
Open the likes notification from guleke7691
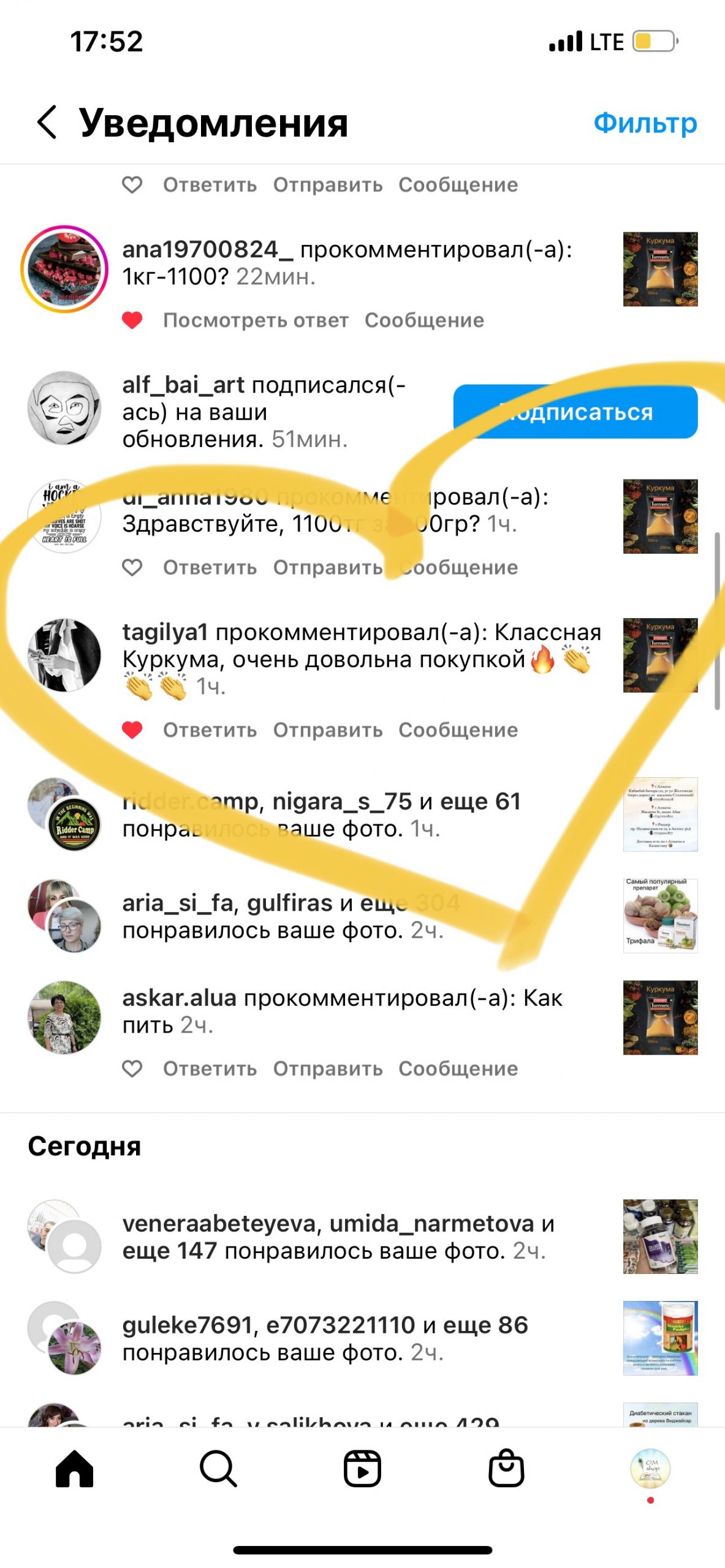click(325, 1338)
